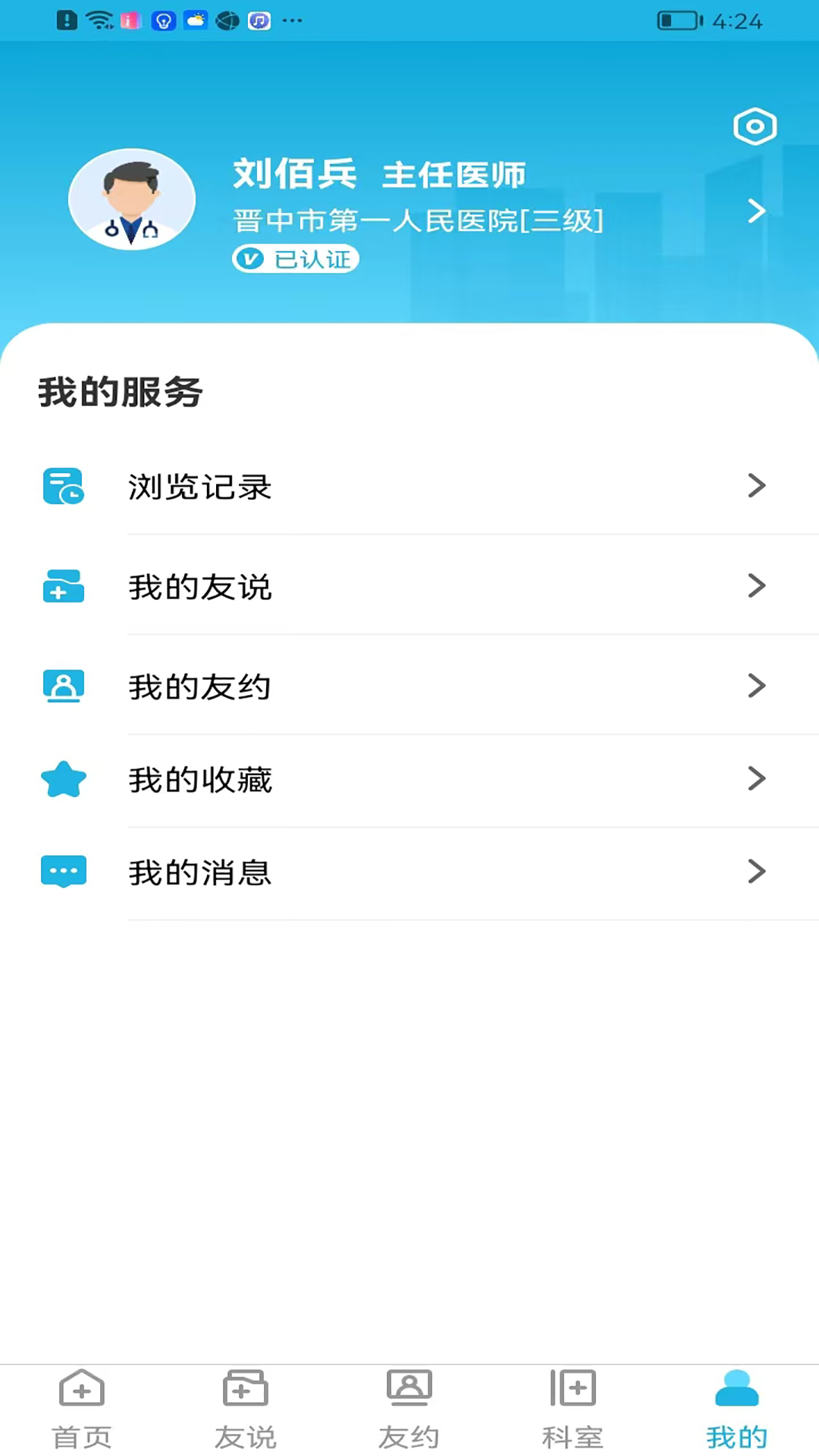819x1456 pixels.
Task: Click the message bubble icon beside 我的消息
Action: pos(64,871)
